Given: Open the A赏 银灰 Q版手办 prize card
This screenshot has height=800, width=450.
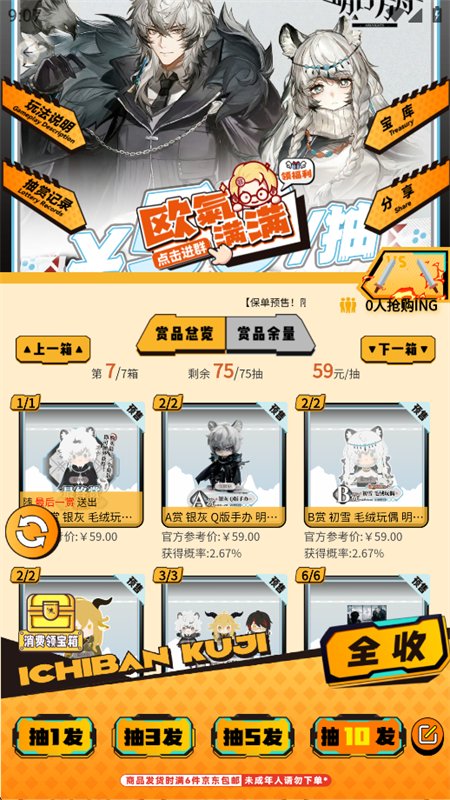Looking at the screenshot, I should pyautogui.click(x=223, y=464).
